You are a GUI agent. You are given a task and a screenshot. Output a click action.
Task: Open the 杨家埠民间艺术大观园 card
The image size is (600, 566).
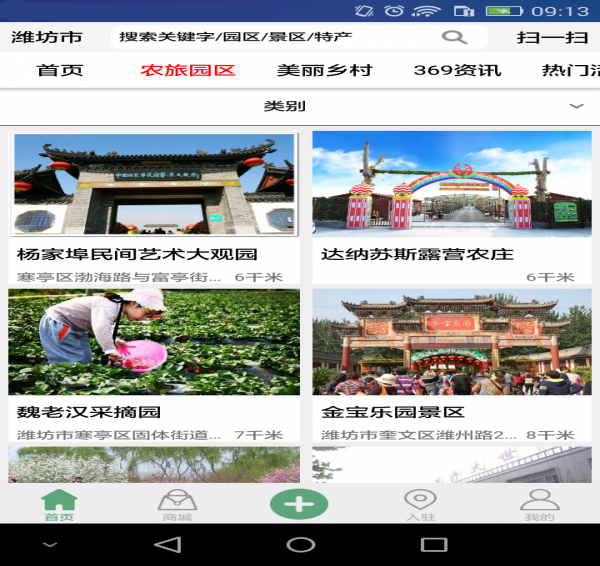tap(154, 208)
